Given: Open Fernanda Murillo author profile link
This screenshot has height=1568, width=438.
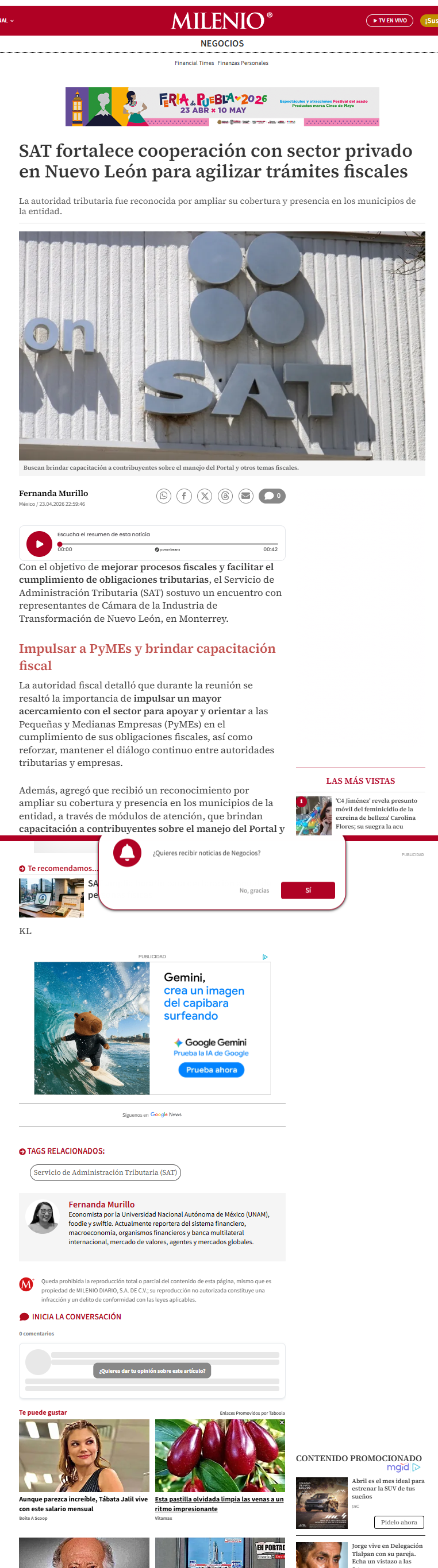Looking at the screenshot, I should [x=102, y=1204].
